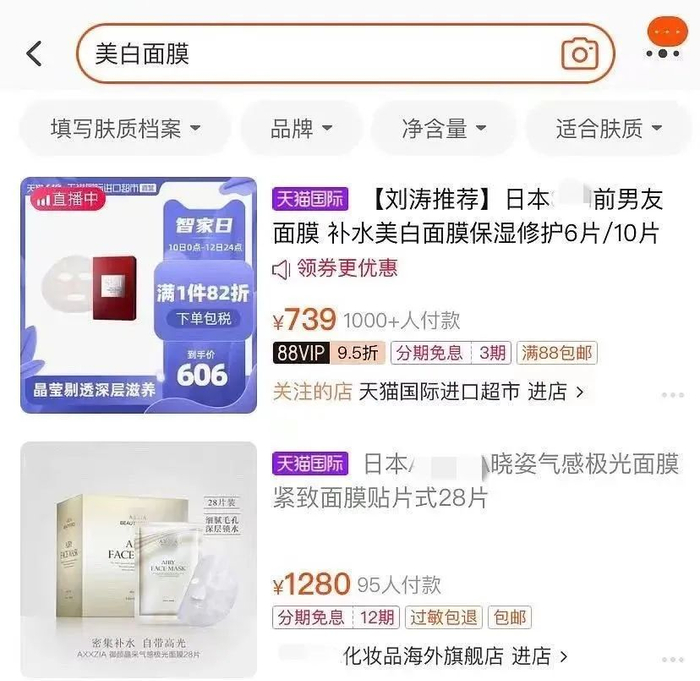Open the 晓姿气感极光面膜 28片 listing
The width and height of the screenshot is (700, 681).
476,480
